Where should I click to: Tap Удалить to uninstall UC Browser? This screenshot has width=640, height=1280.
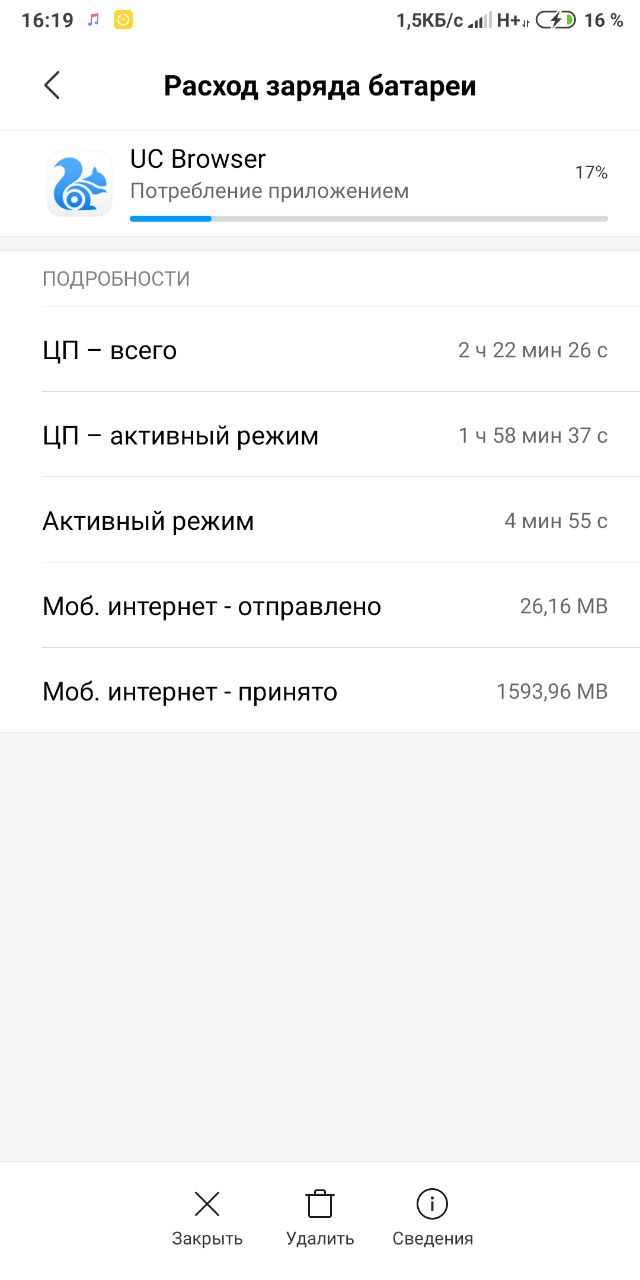tap(320, 1217)
